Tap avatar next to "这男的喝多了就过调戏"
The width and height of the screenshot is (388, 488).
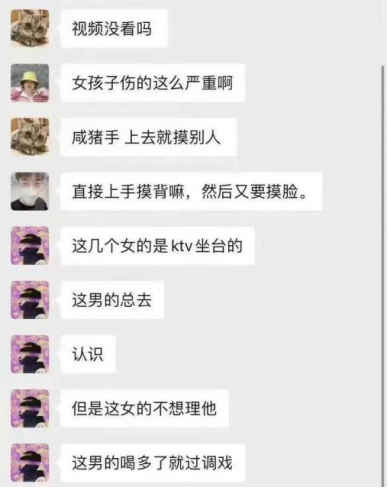pyautogui.click(x=30, y=463)
